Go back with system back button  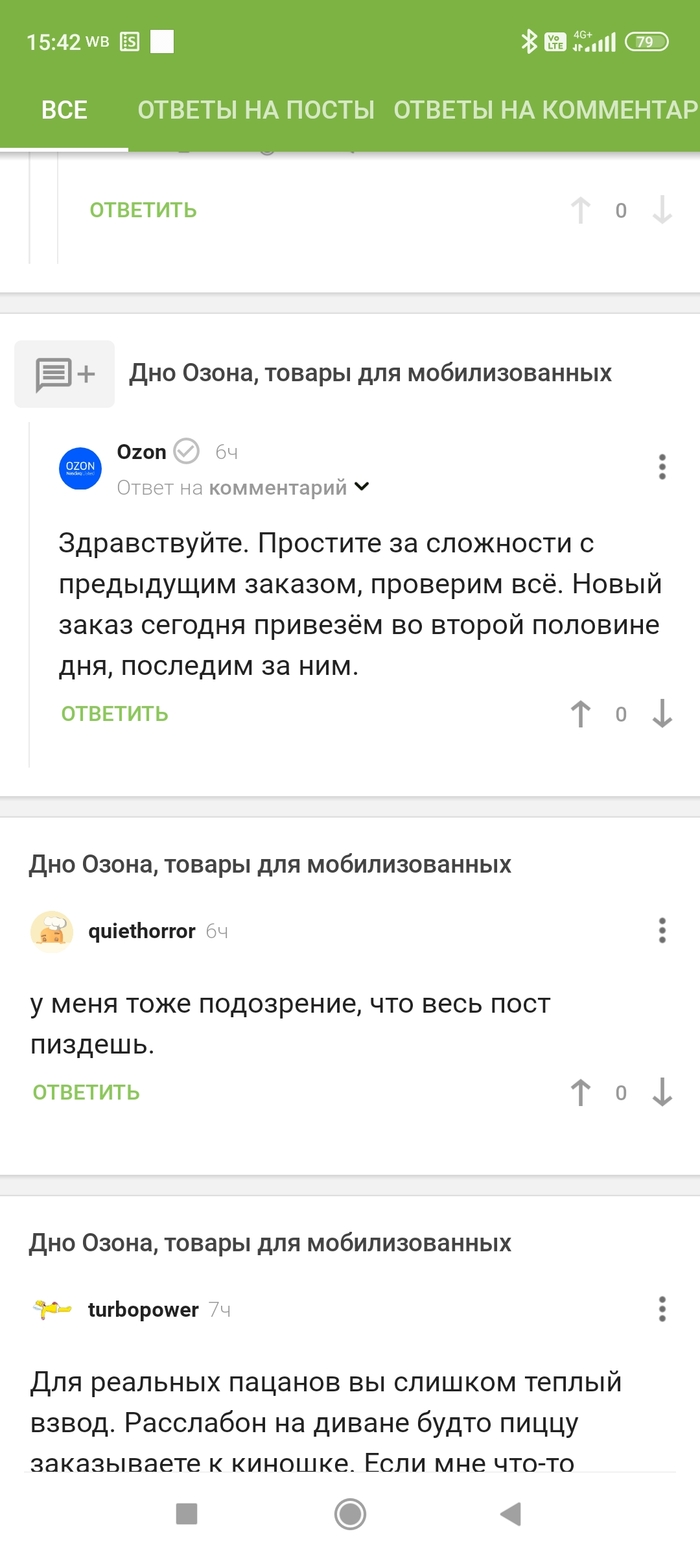click(x=511, y=1514)
